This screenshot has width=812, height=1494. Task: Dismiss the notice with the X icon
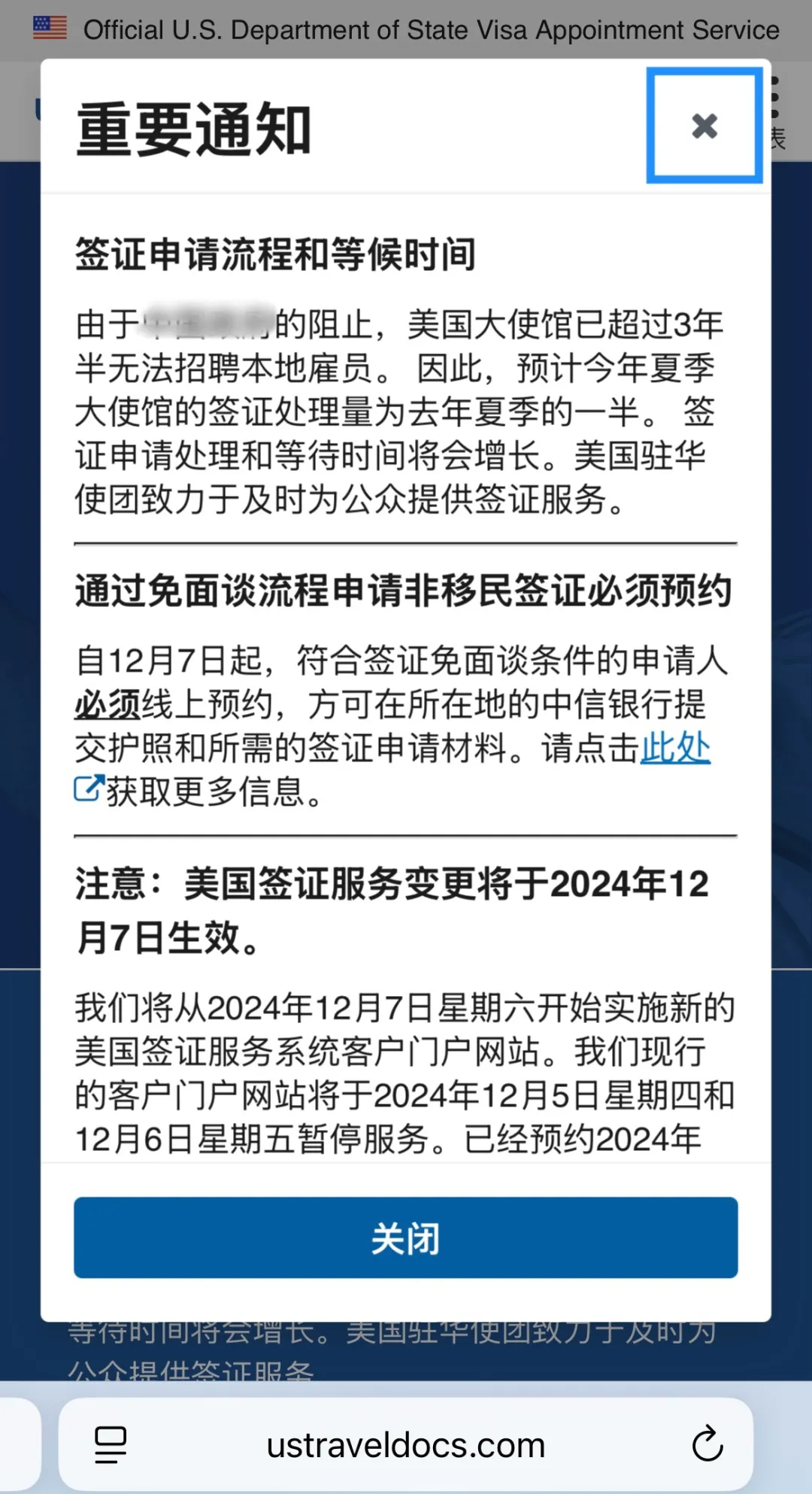704,126
